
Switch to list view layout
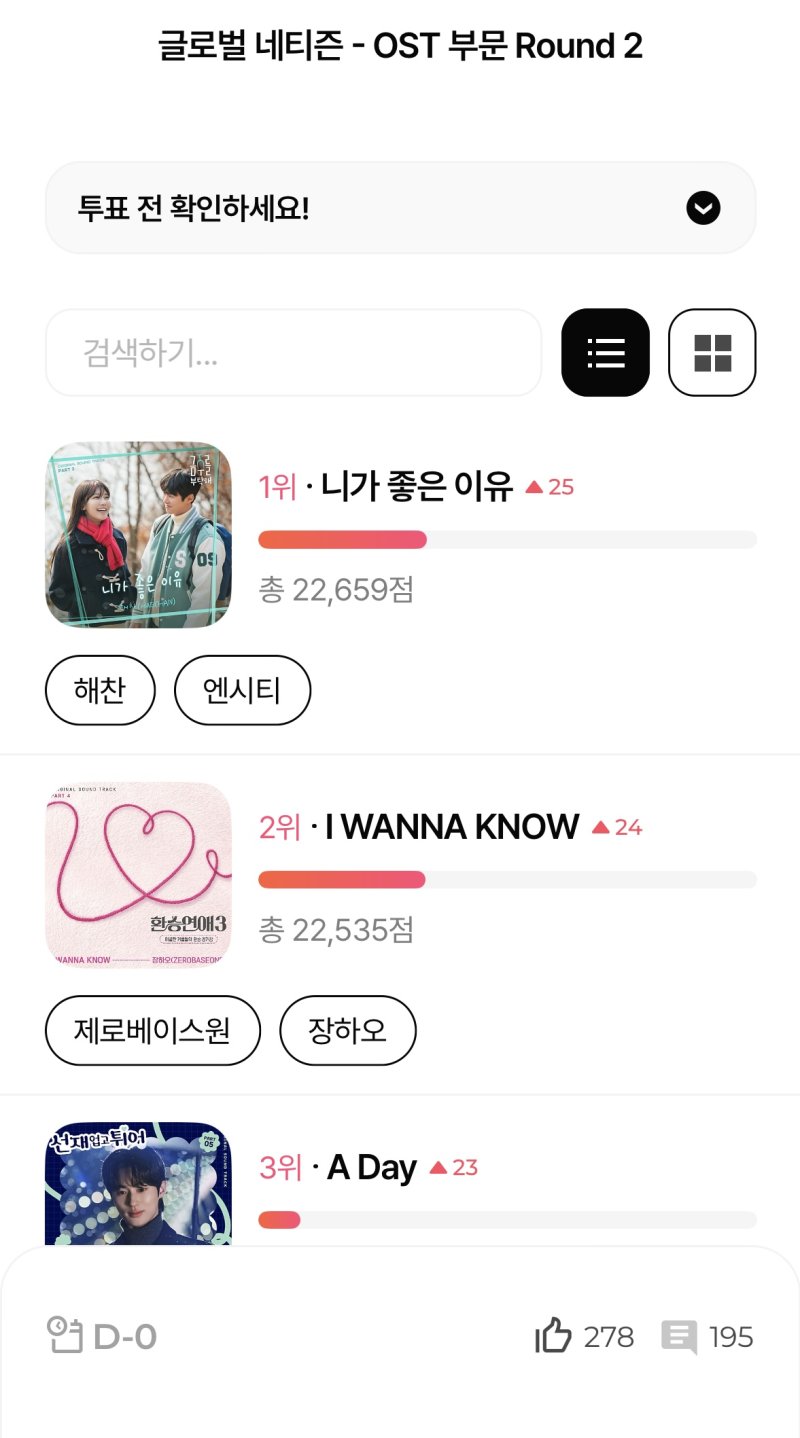605,352
